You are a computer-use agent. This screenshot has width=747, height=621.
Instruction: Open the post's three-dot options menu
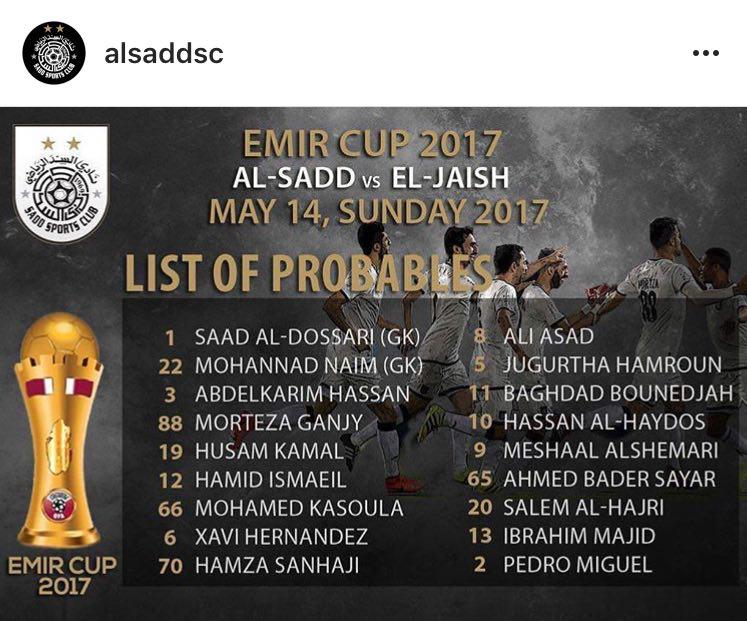point(705,53)
